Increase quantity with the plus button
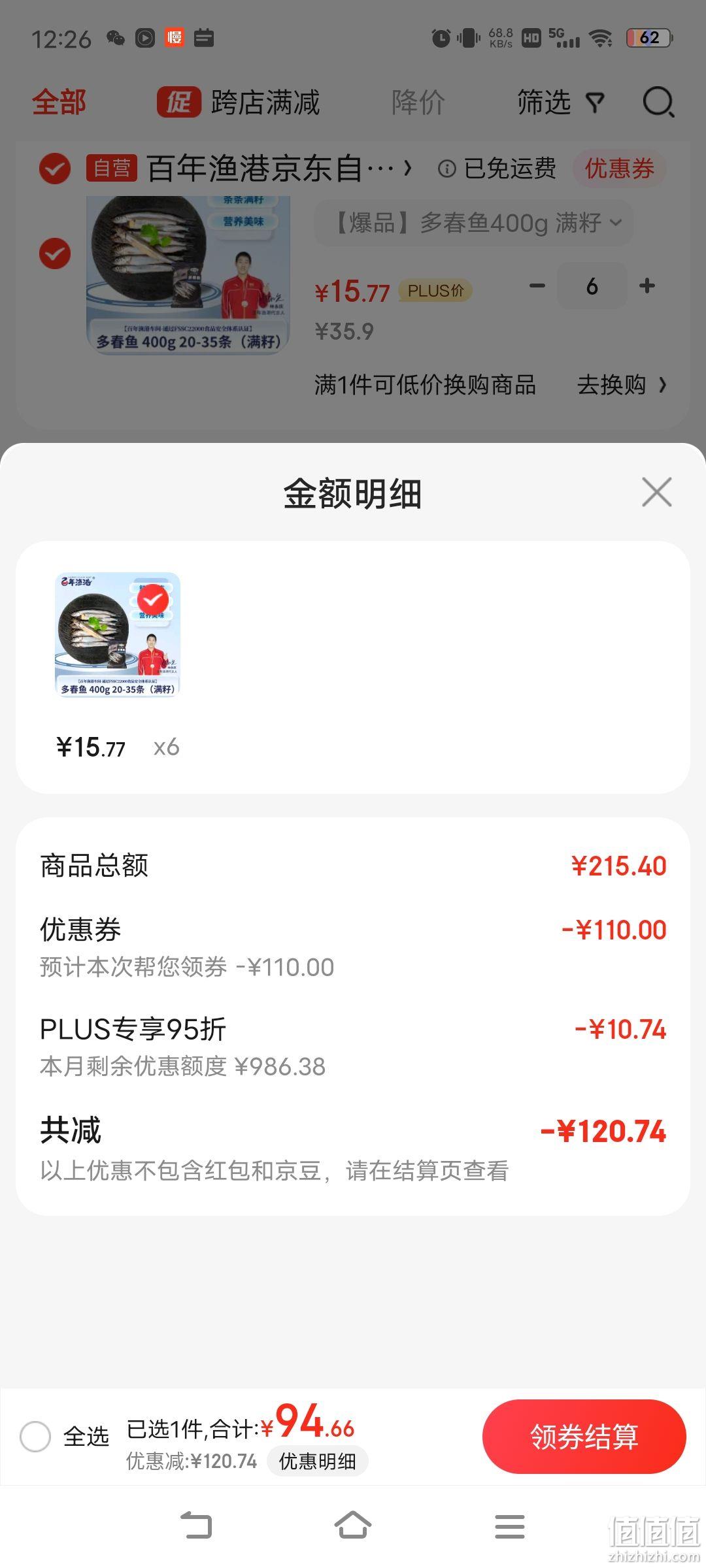This screenshot has width=706, height=1568. point(647,286)
